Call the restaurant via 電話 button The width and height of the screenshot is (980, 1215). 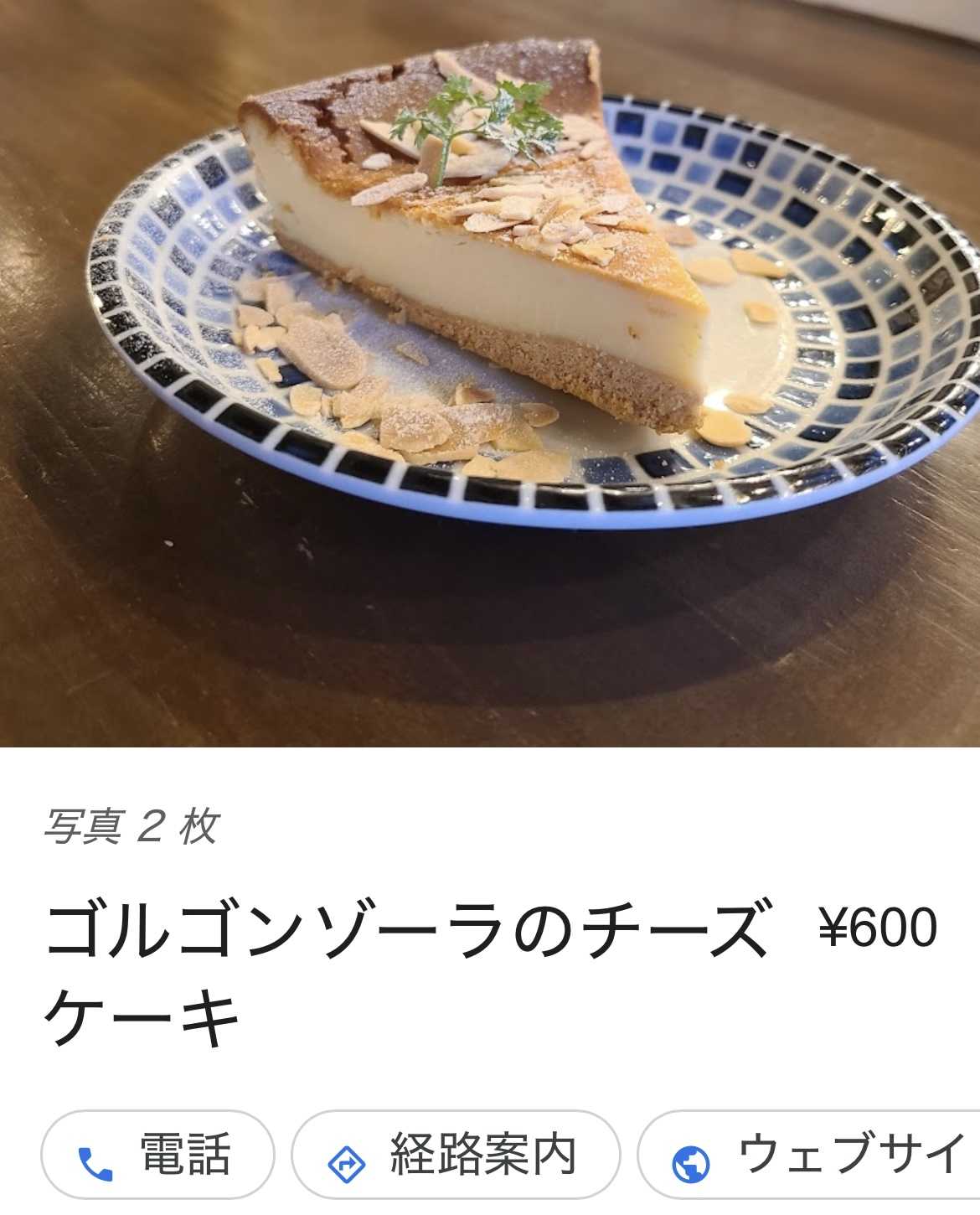click(157, 1156)
